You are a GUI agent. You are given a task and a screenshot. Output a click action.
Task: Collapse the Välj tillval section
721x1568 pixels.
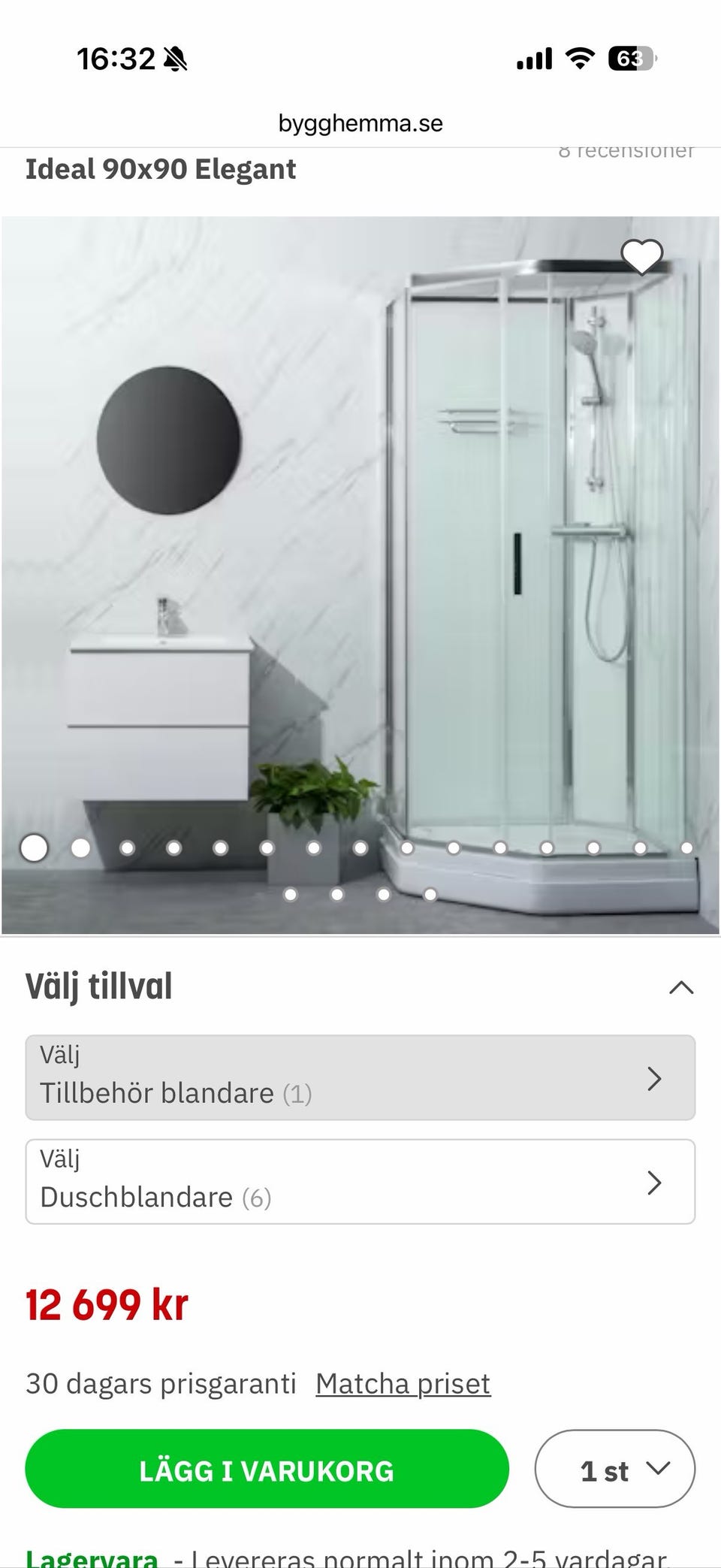[681, 986]
